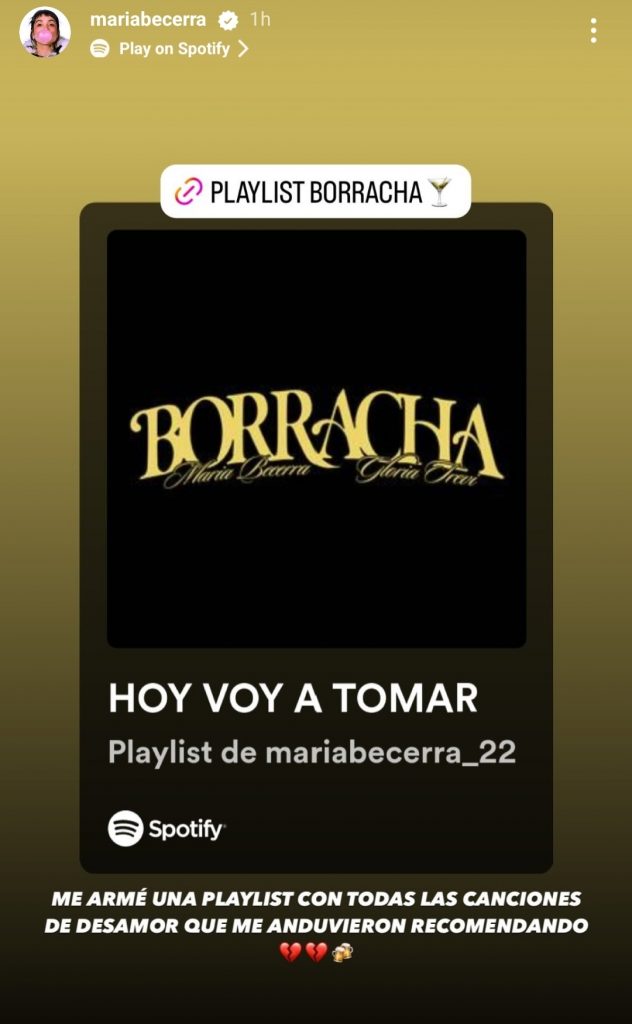
Task: Tap Play on Spotify
Action: click(x=173, y=48)
